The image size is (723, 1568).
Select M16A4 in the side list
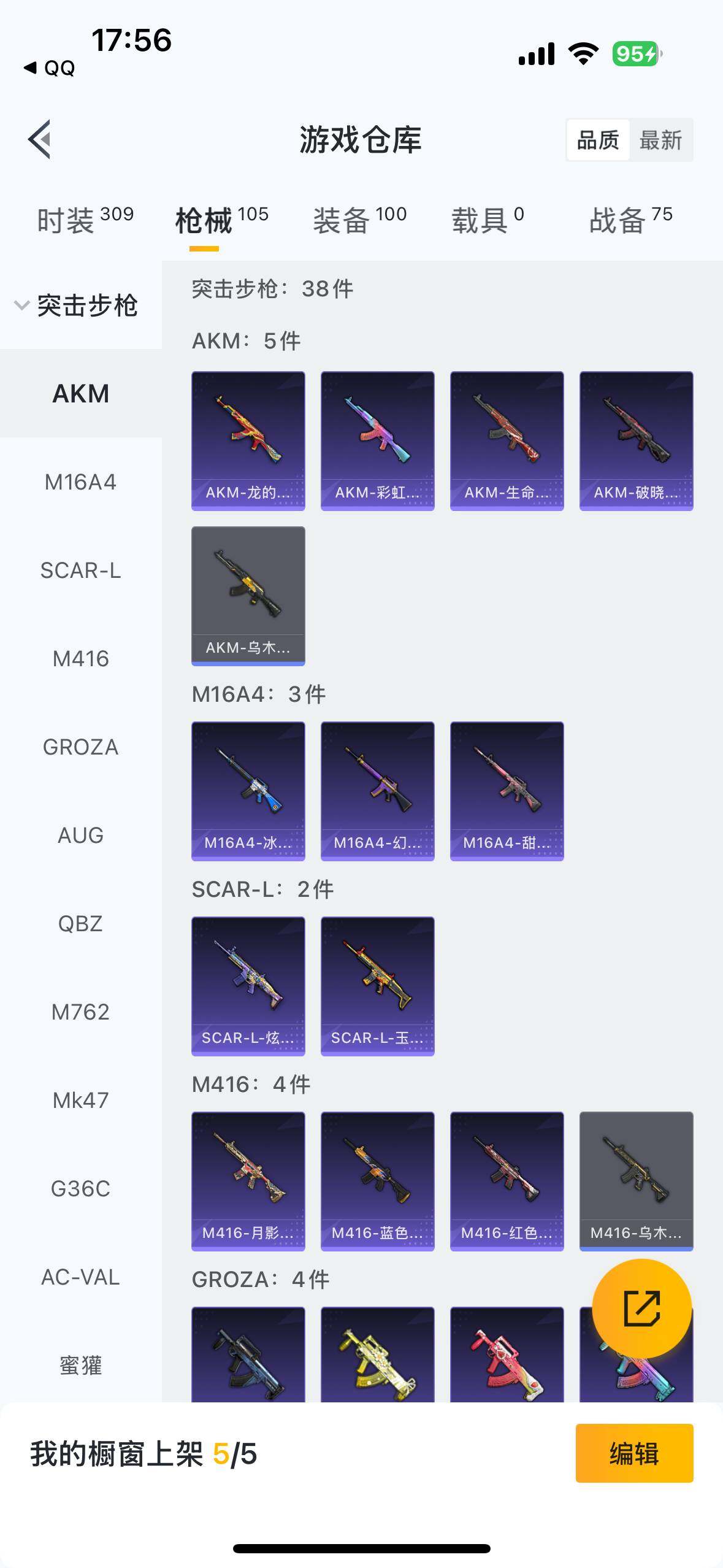(x=80, y=482)
